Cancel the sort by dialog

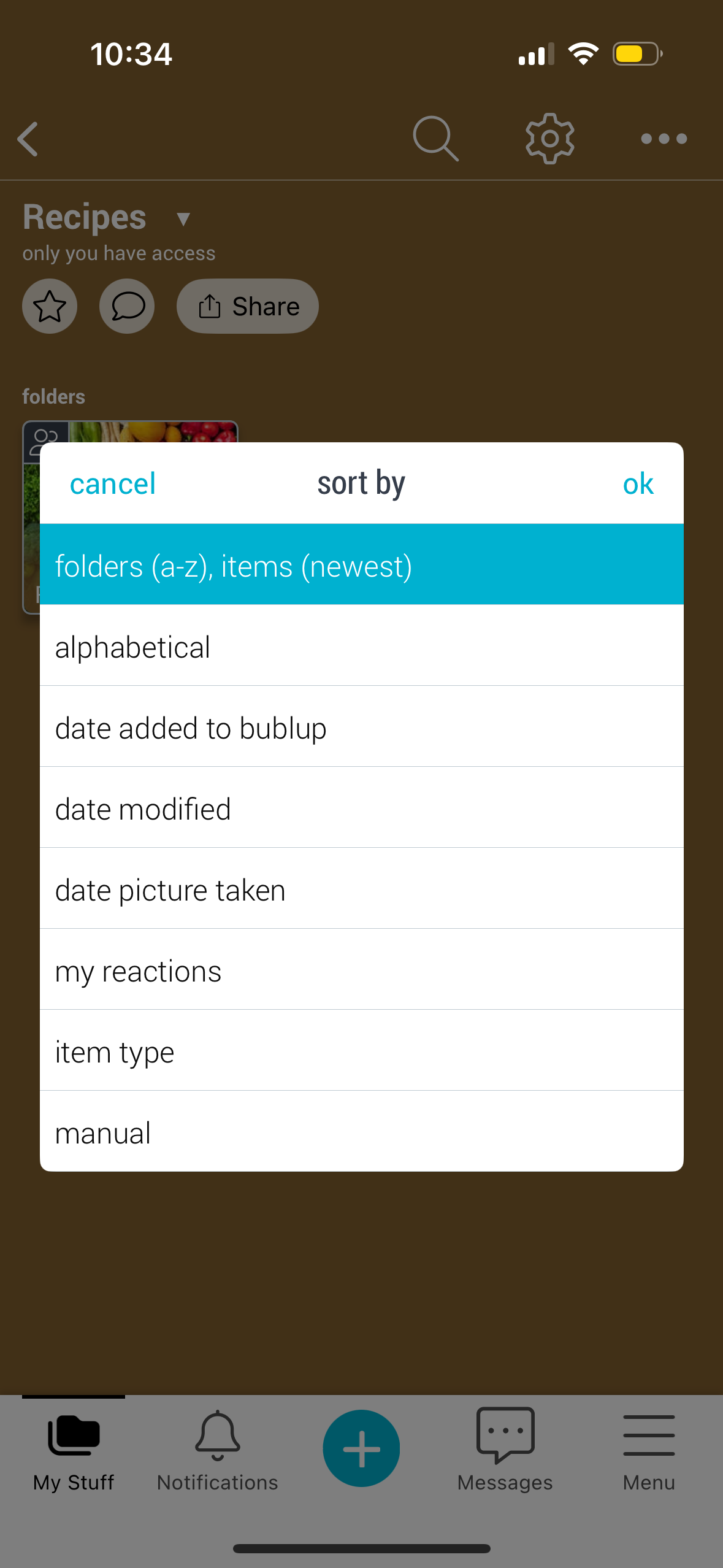[113, 484]
